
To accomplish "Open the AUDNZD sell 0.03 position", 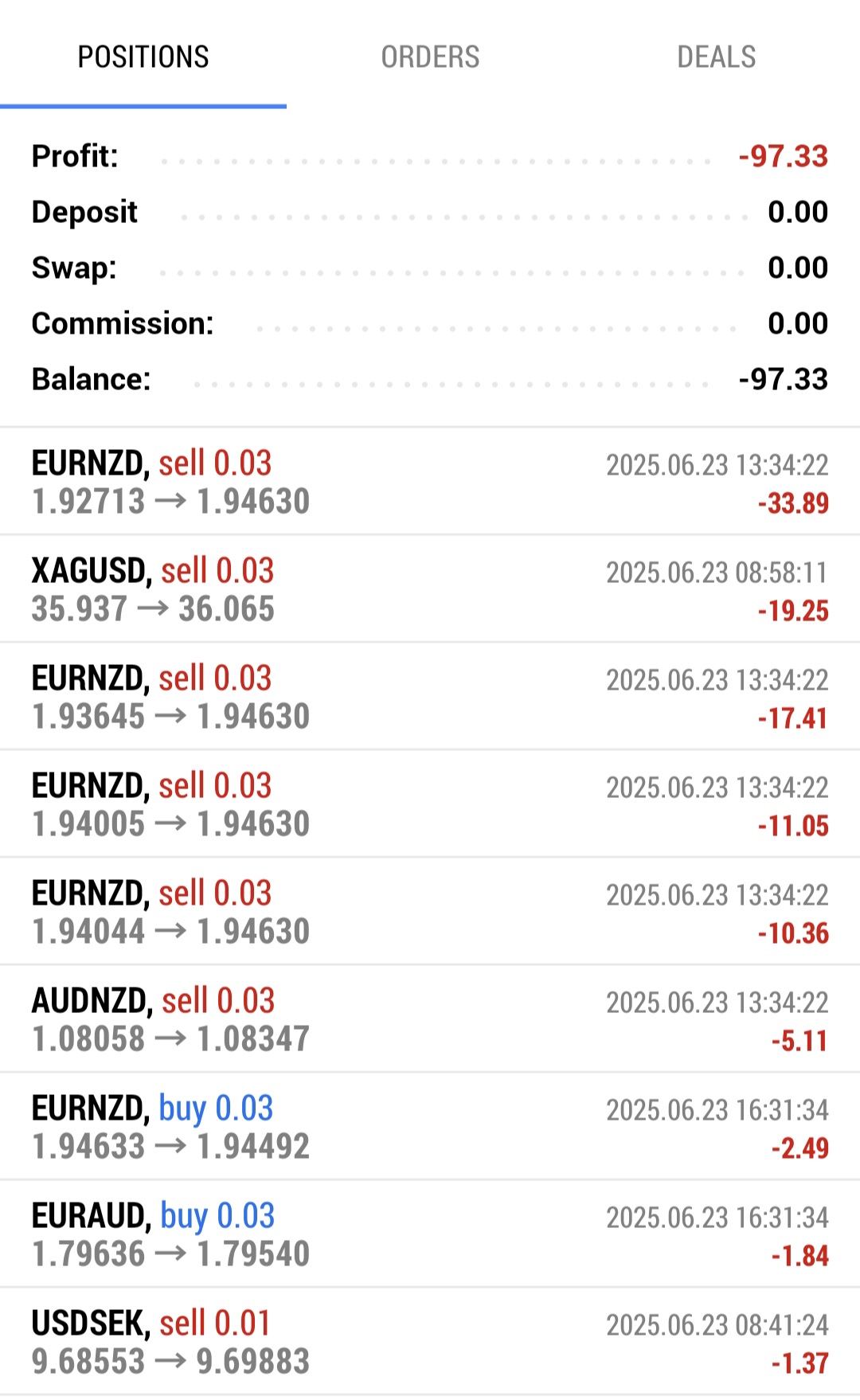I will click(430, 1019).
